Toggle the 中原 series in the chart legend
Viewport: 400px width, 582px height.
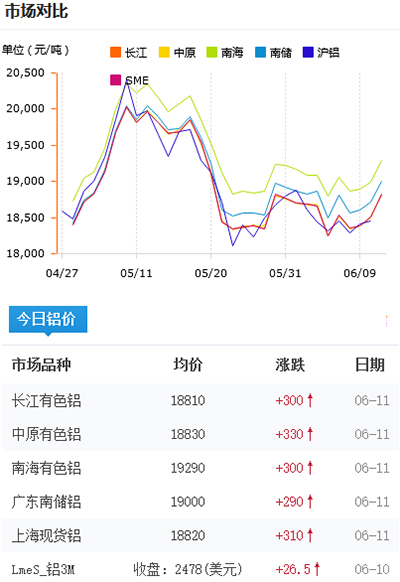click(x=177, y=52)
